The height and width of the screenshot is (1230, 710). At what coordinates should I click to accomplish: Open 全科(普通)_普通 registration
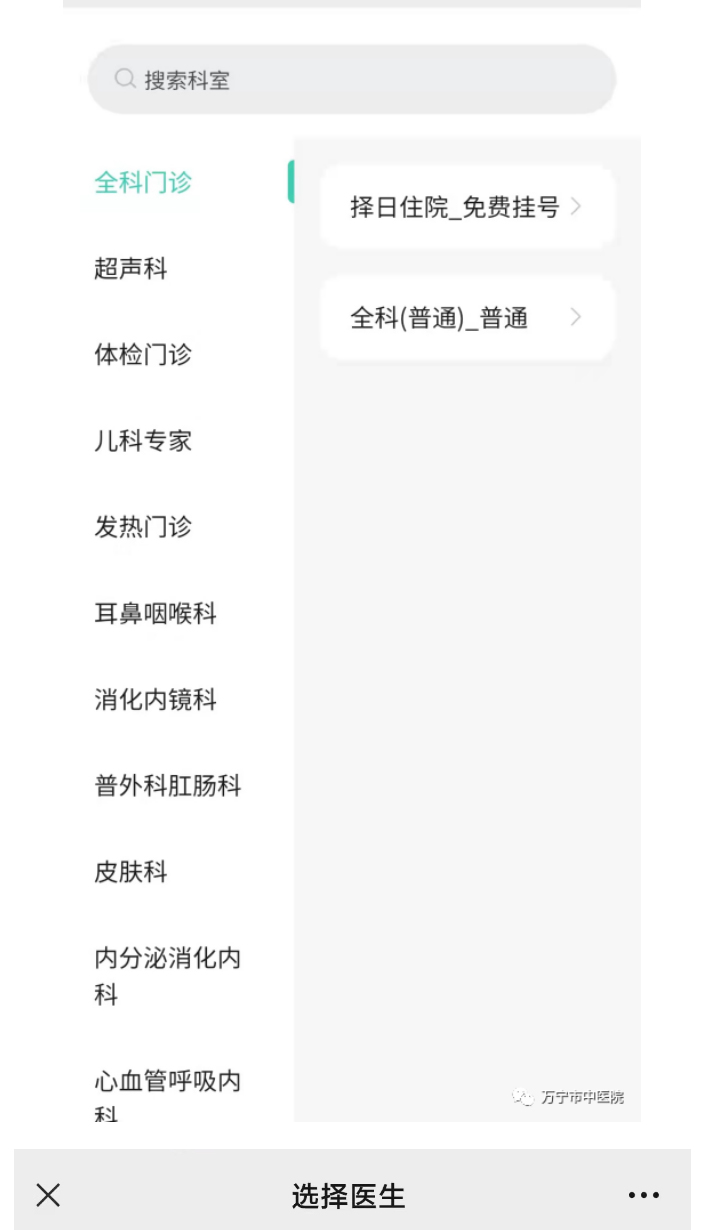[467, 318]
